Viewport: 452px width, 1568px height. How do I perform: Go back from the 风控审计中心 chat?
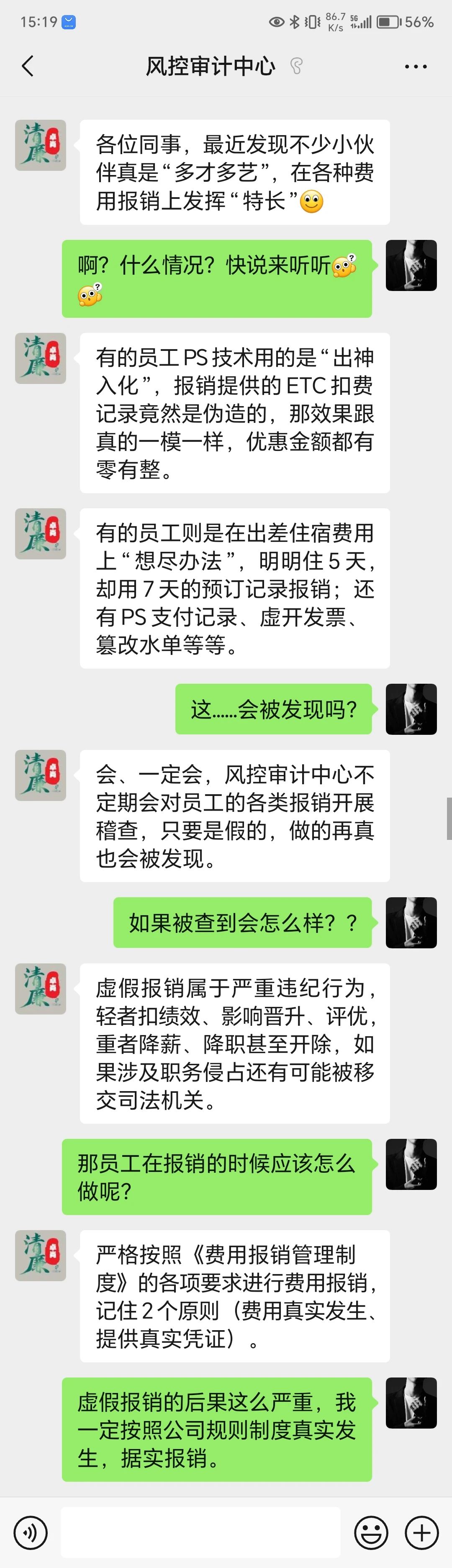pyautogui.click(x=27, y=66)
